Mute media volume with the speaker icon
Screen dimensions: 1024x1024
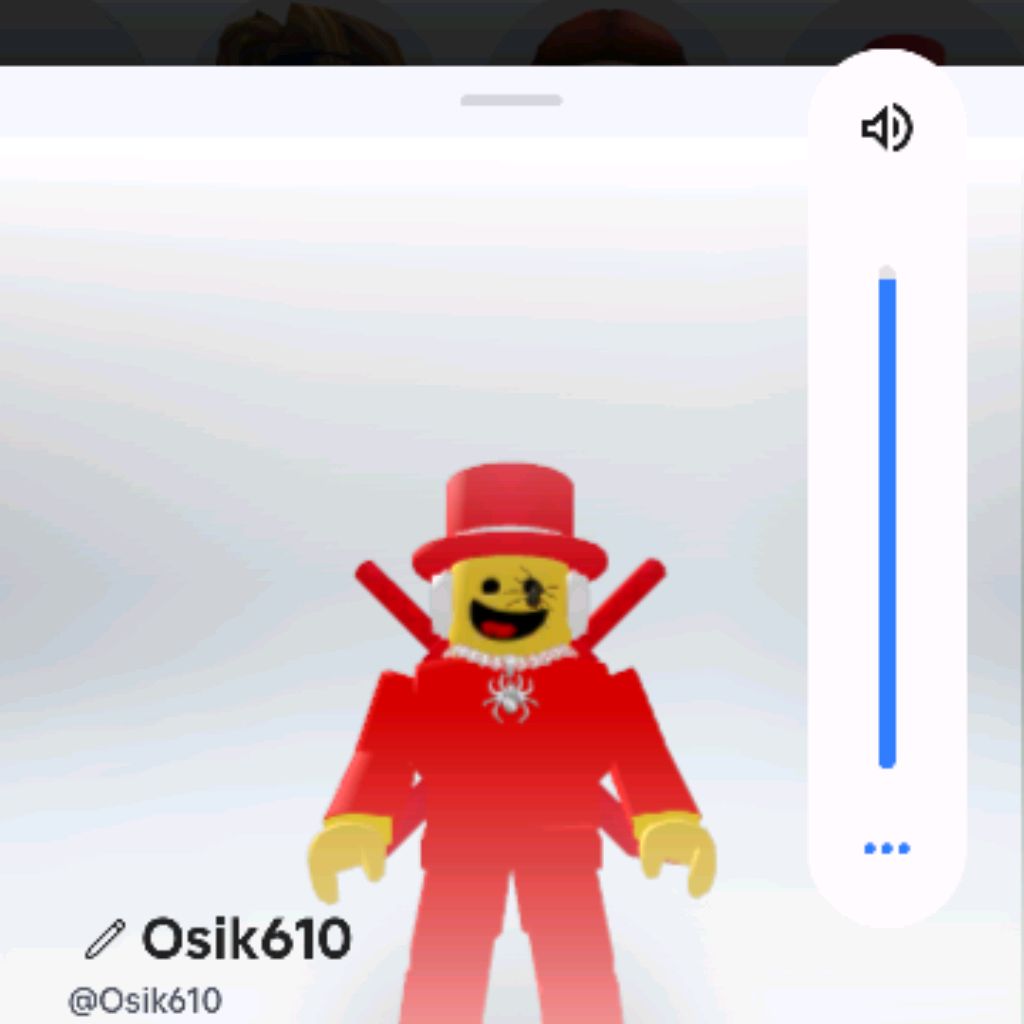pyautogui.click(x=887, y=129)
